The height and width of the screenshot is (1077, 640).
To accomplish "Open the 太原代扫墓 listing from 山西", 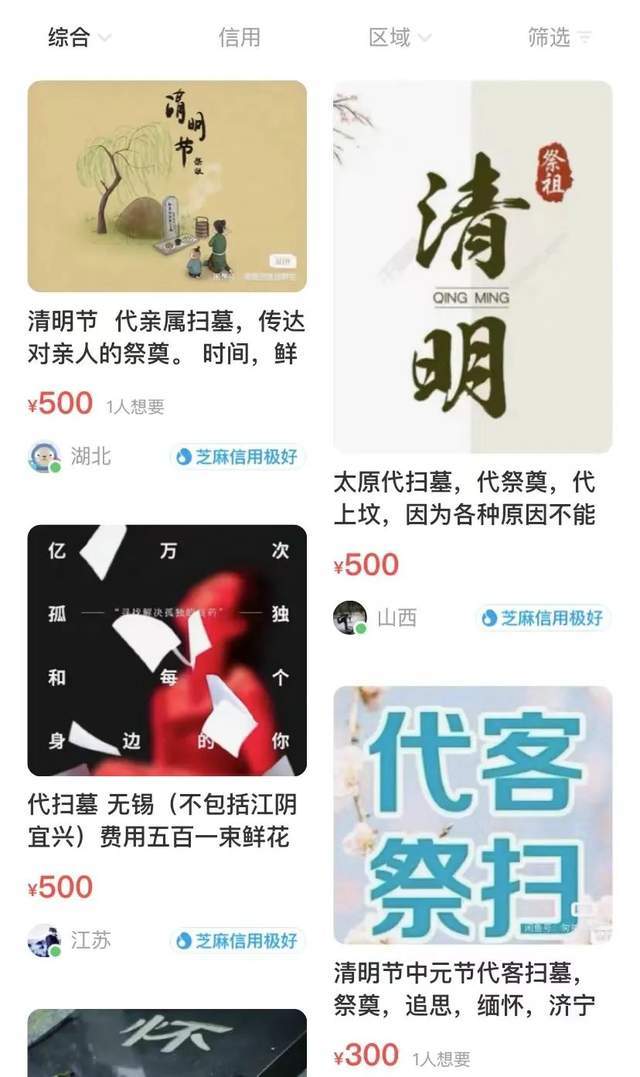I will [x=472, y=267].
